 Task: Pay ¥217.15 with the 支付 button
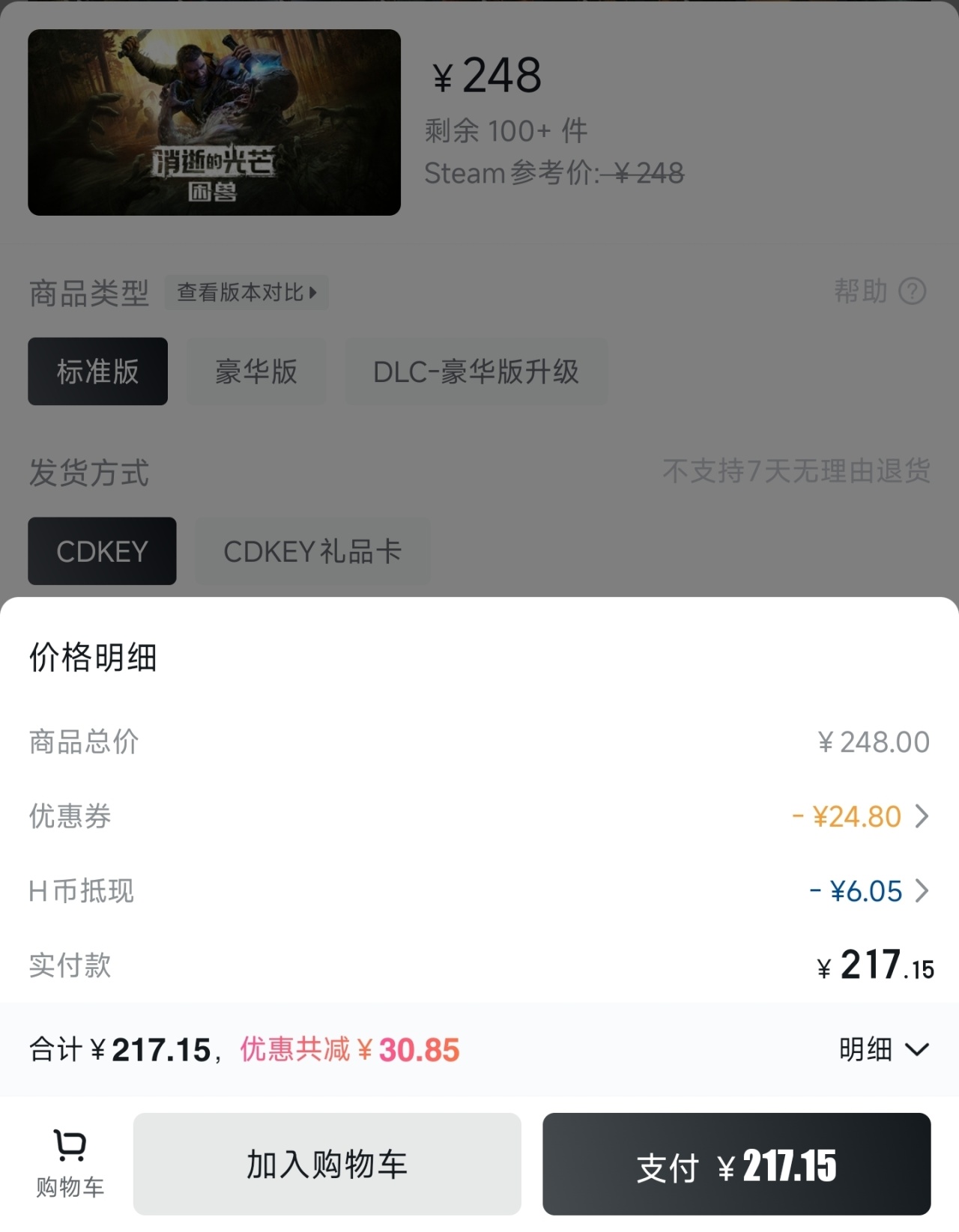point(736,1164)
